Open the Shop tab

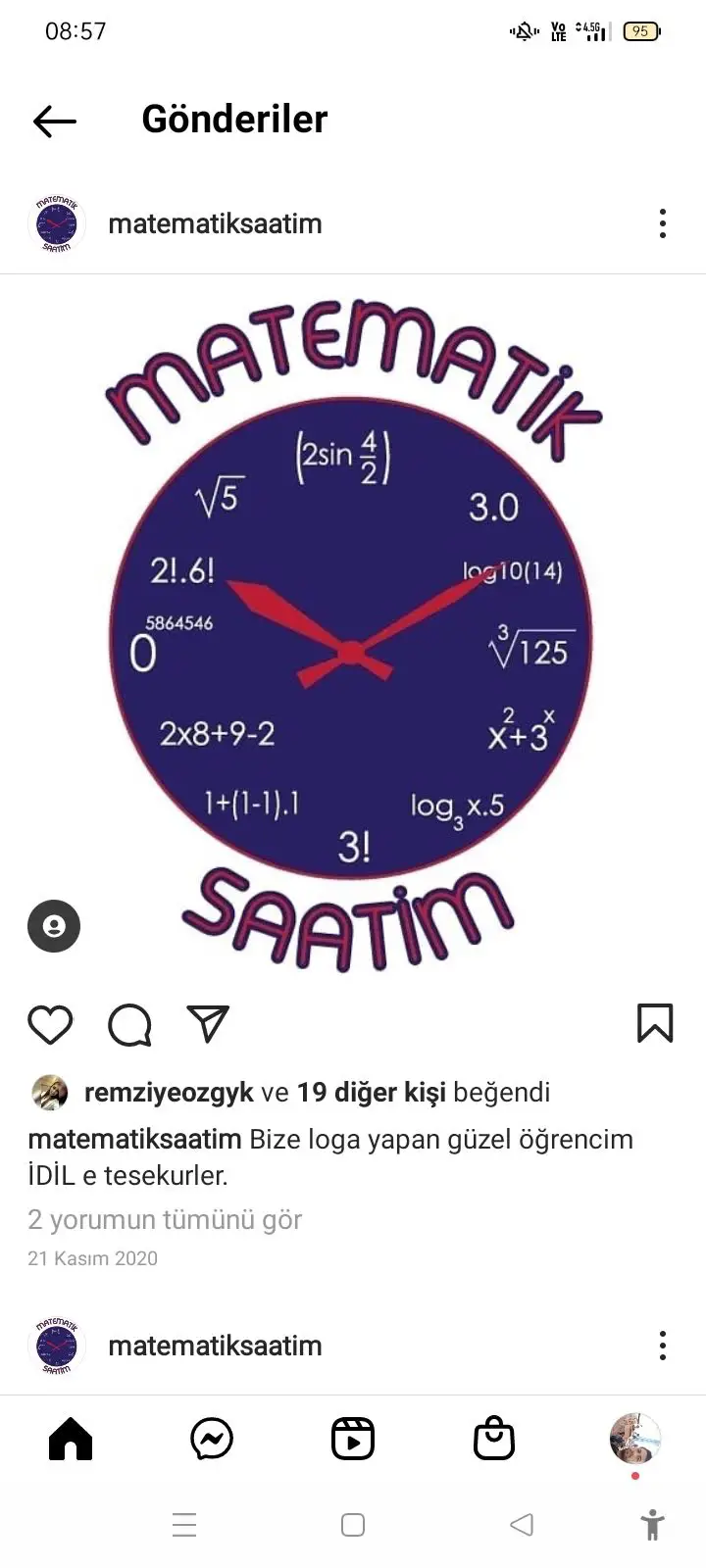tap(494, 1440)
